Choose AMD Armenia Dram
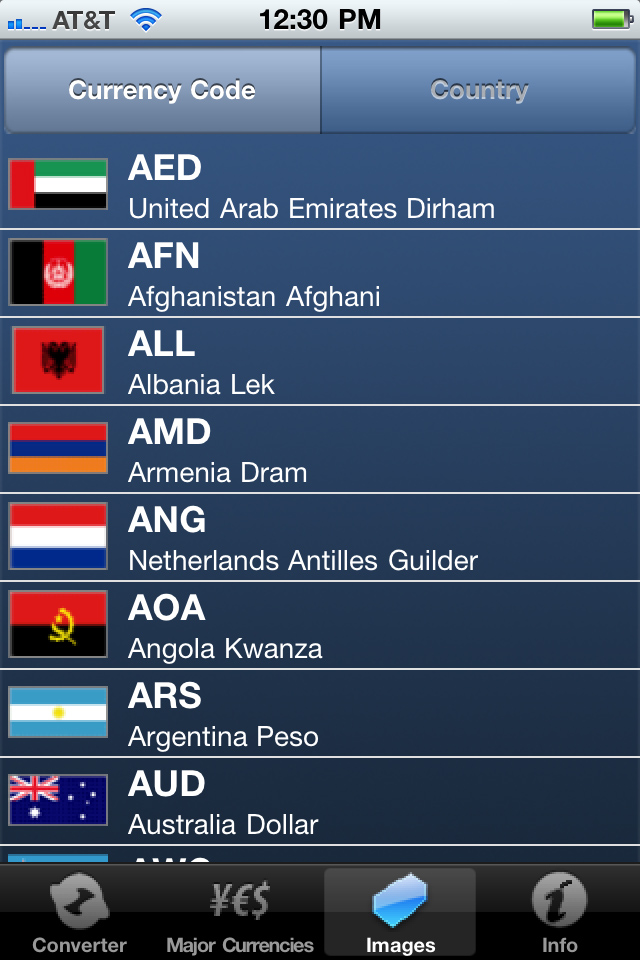The height and width of the screenshot is (960, 640). pos(320,449)
